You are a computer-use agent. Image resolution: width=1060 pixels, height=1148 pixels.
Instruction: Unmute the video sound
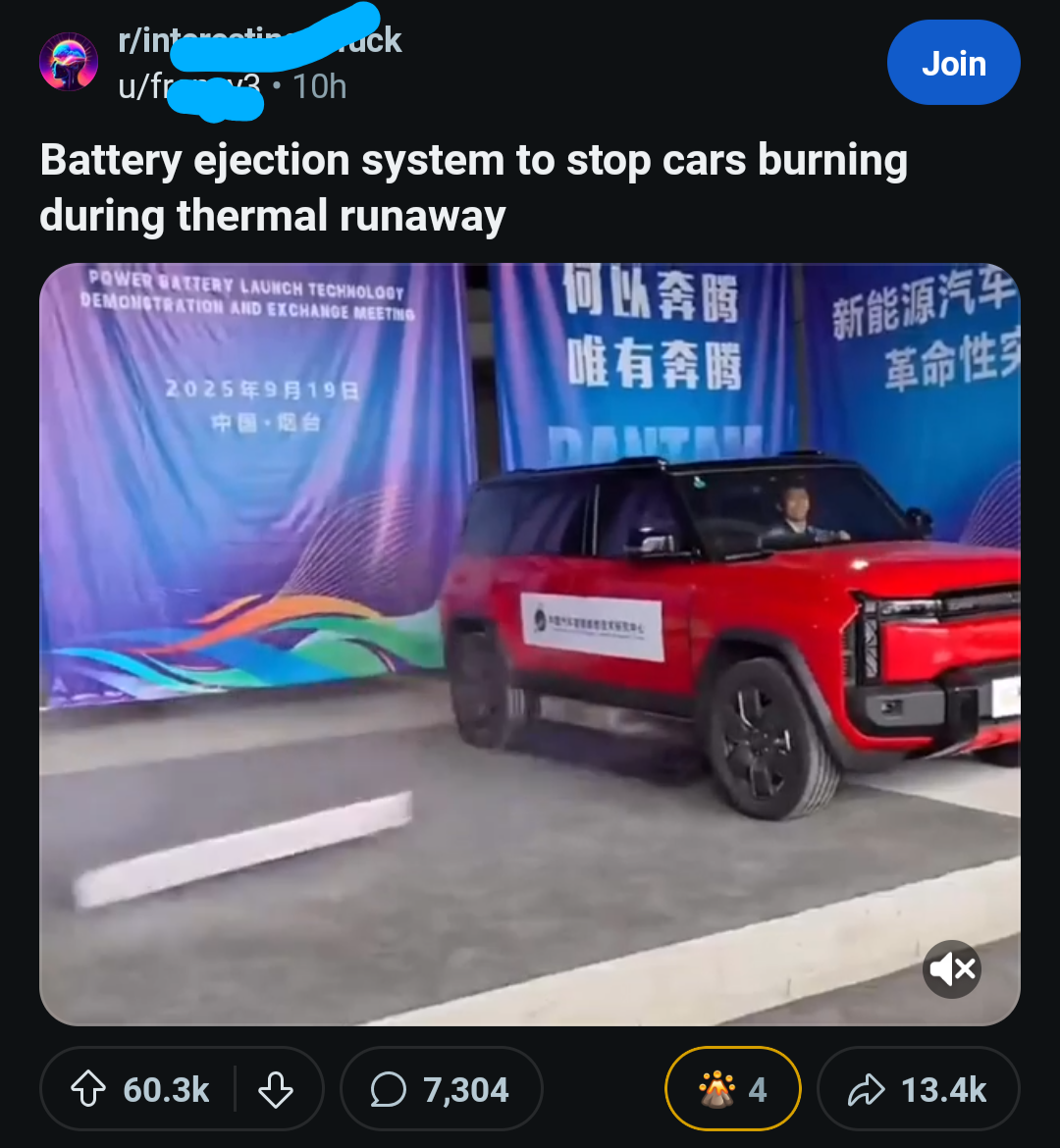click(x=952, y=969)
